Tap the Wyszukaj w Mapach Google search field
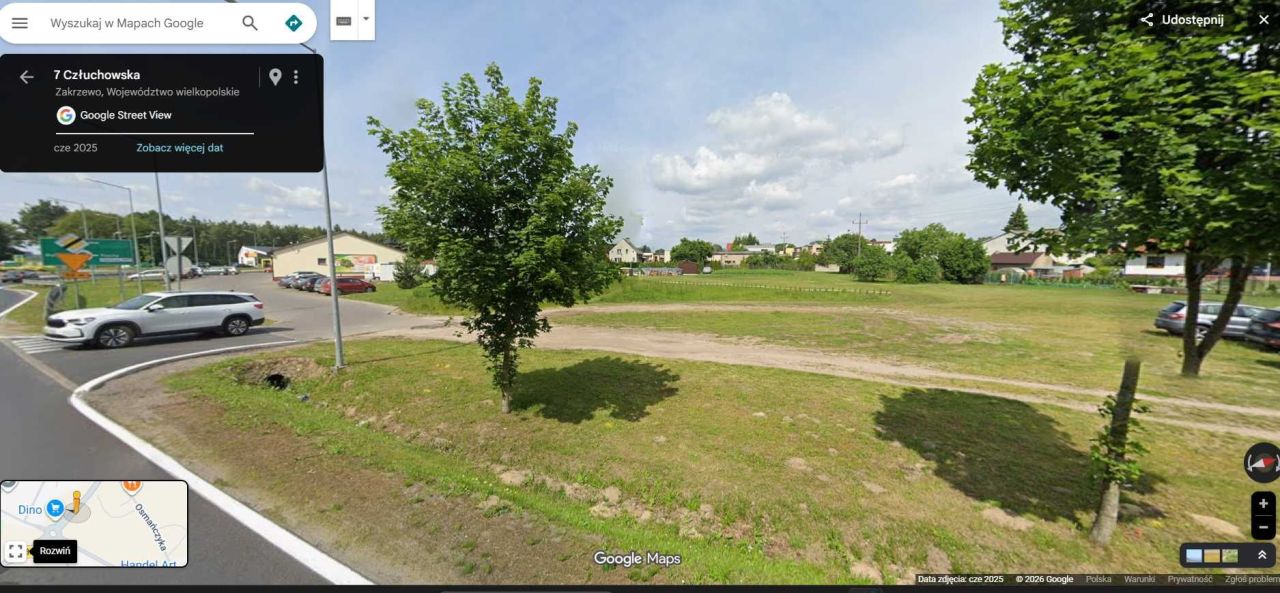 click(130, 23)
